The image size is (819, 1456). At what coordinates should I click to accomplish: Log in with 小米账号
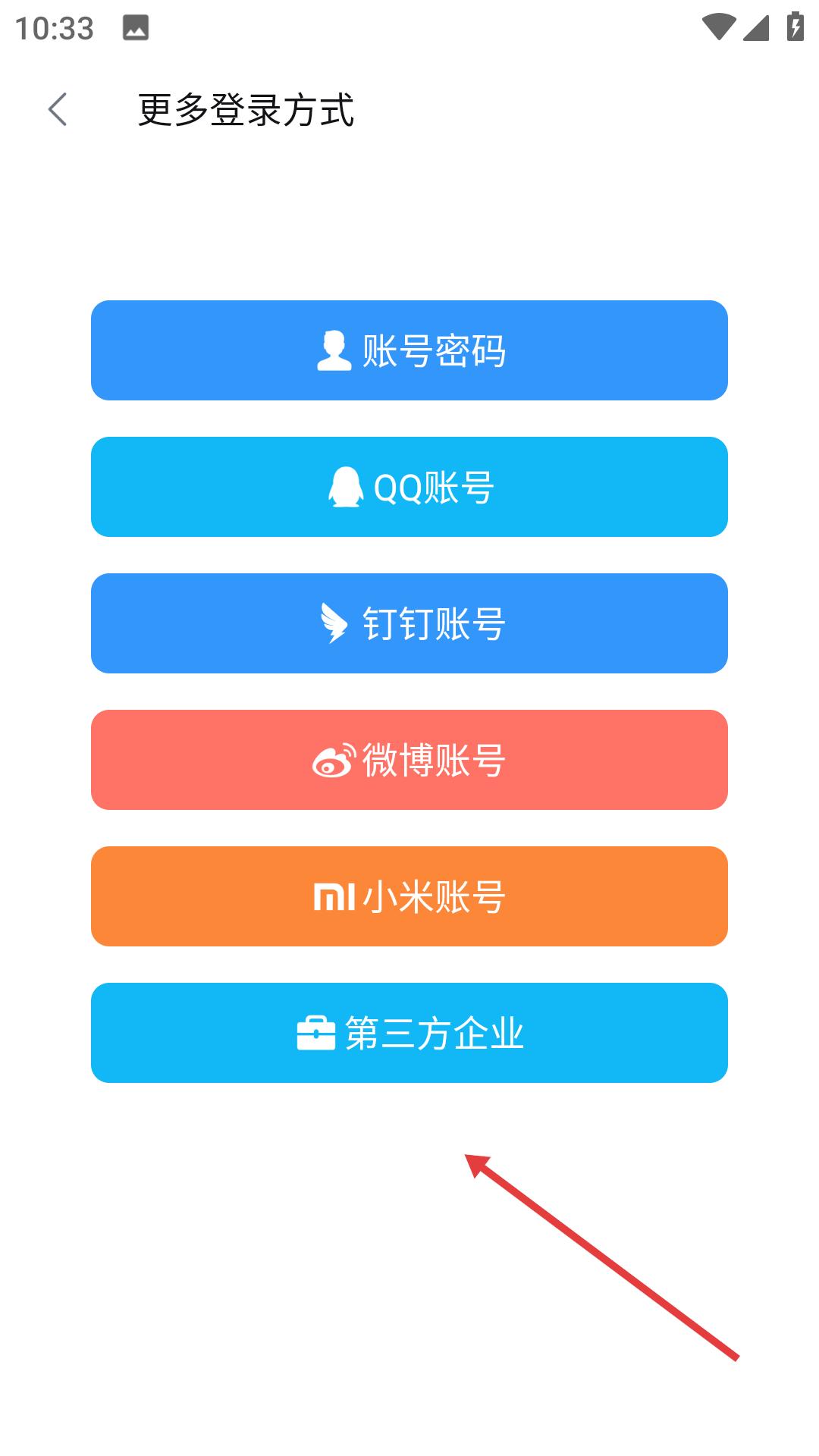coord(409,896)
